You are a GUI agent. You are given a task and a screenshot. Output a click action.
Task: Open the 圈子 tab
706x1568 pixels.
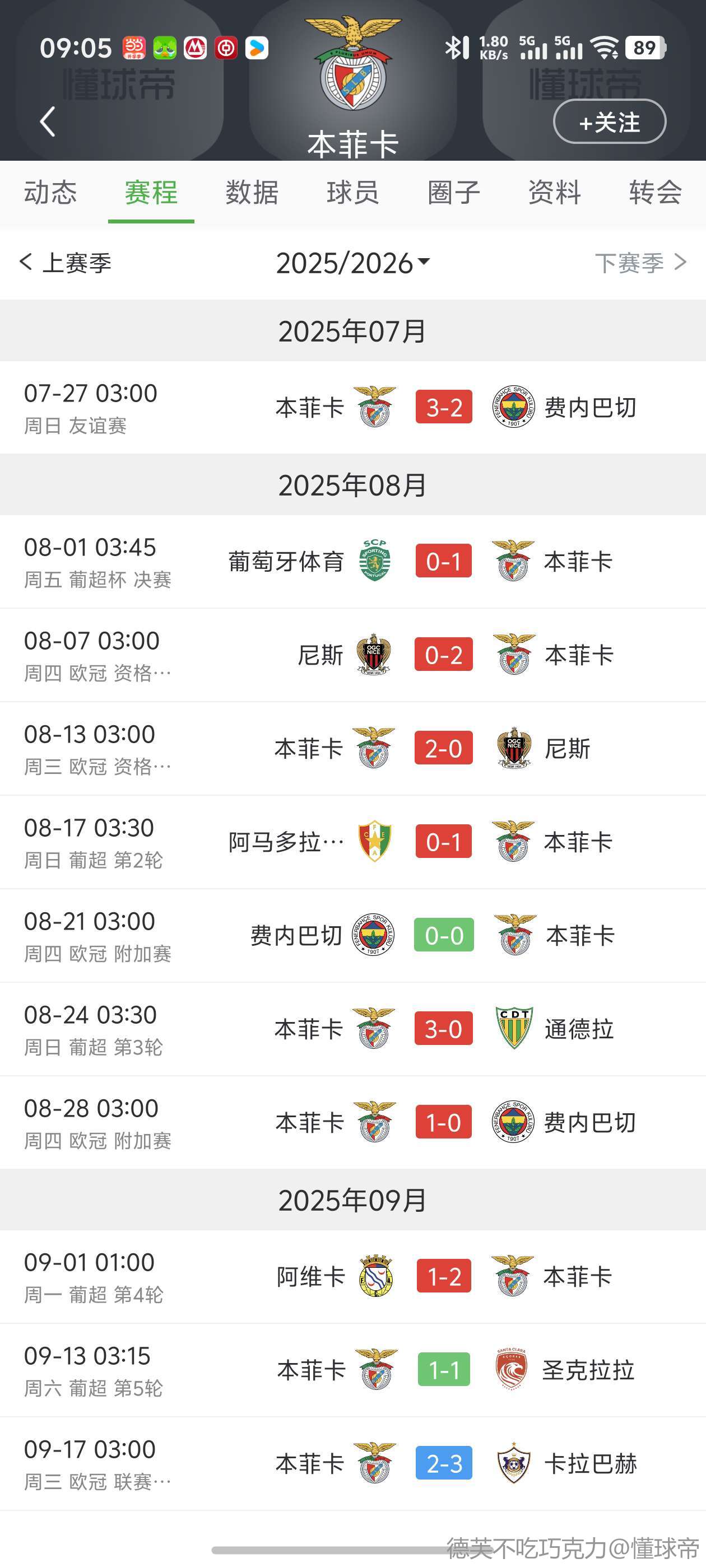pos(454,193)
